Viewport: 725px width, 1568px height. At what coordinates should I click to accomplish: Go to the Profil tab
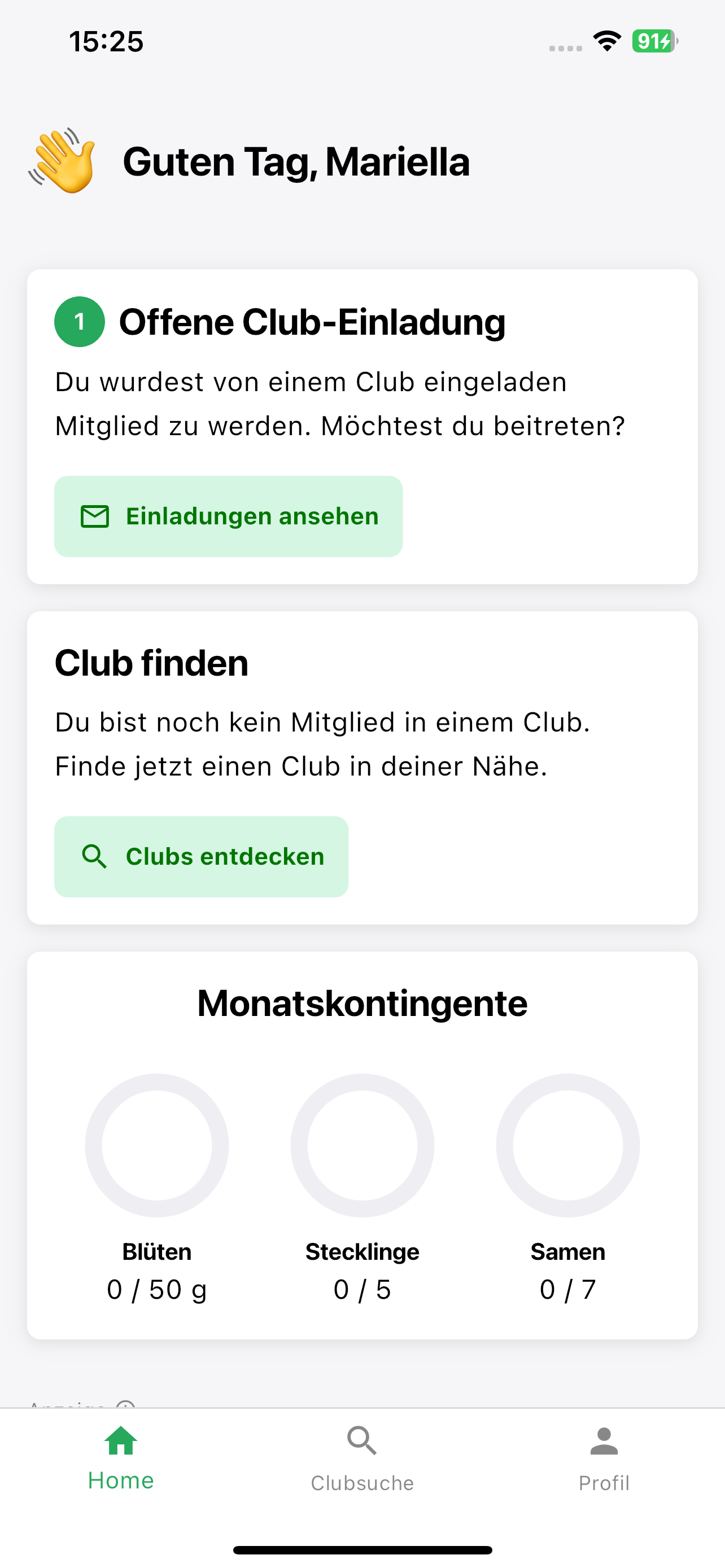[604, 1459]
